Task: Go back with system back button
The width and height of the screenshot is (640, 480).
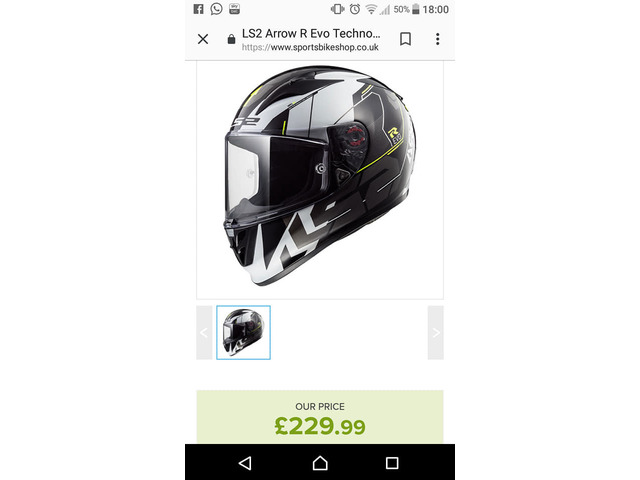Action: click(246, 463)
